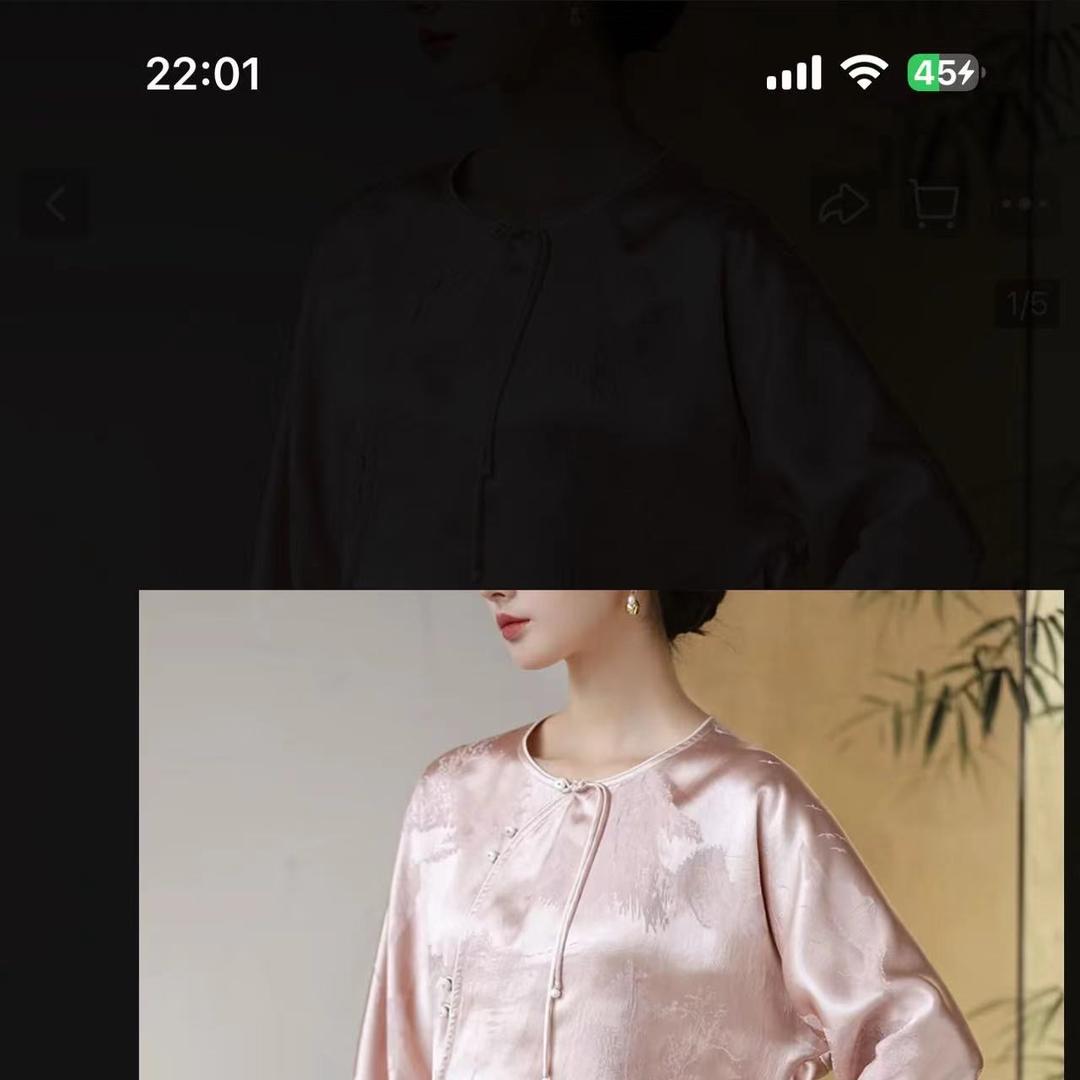This screenshot has width=1080, height=1080.
Task: Open the shopping cart
Action: coord(934,204)
